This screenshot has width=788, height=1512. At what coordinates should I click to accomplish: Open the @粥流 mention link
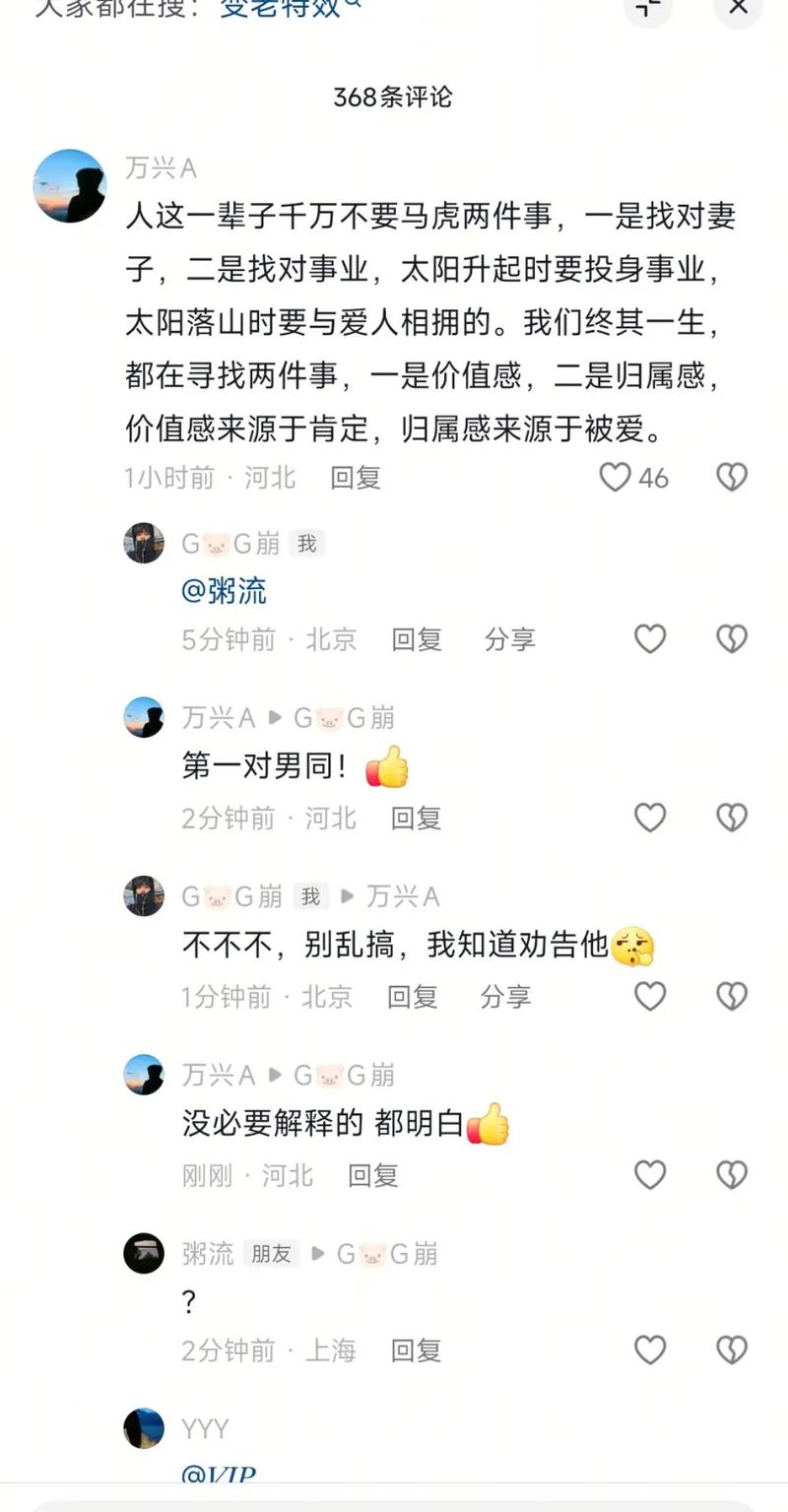coord(226,591)
